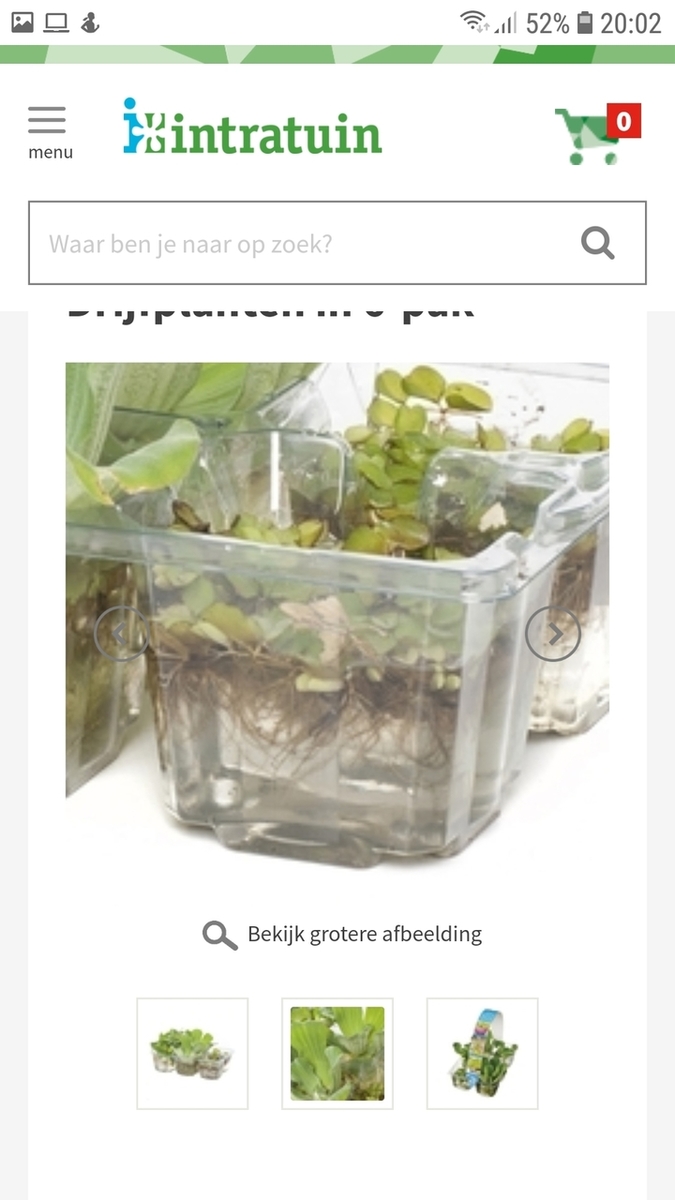Open the hamburger menu

pos(49,133)
